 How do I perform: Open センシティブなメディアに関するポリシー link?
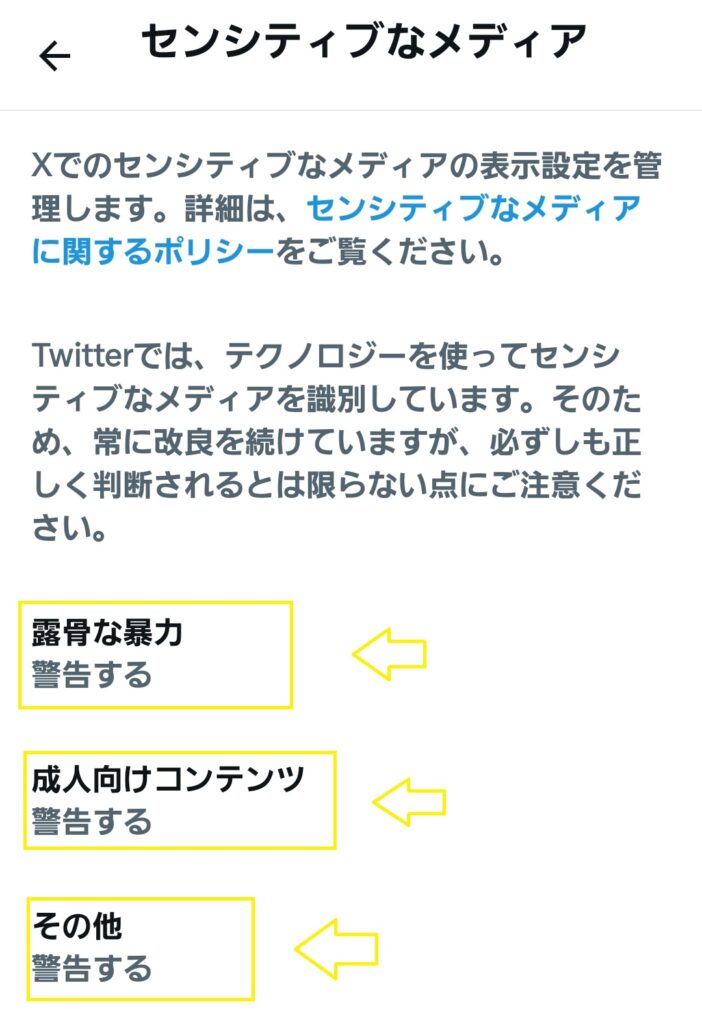(x=472, y=209)
